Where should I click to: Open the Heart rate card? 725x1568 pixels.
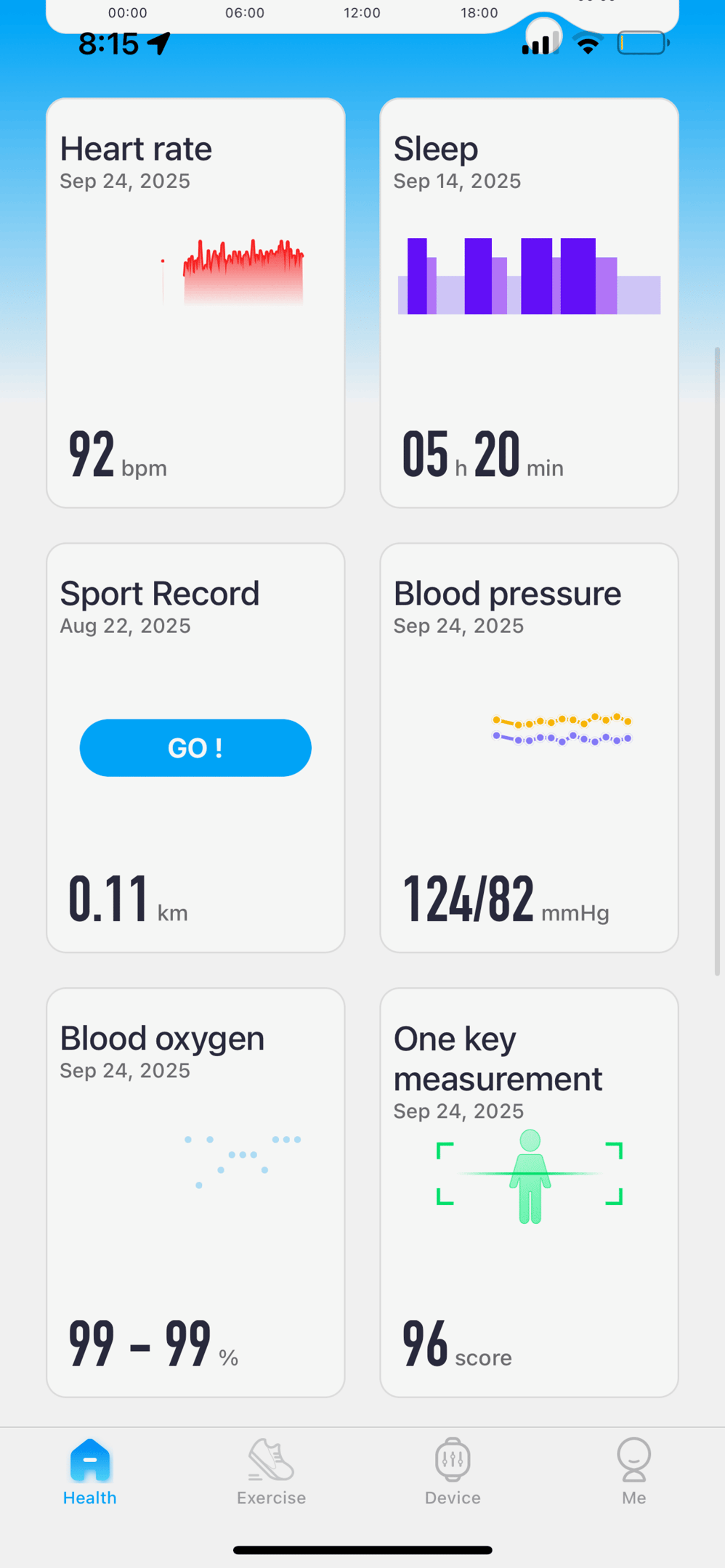tap(196, 303)
